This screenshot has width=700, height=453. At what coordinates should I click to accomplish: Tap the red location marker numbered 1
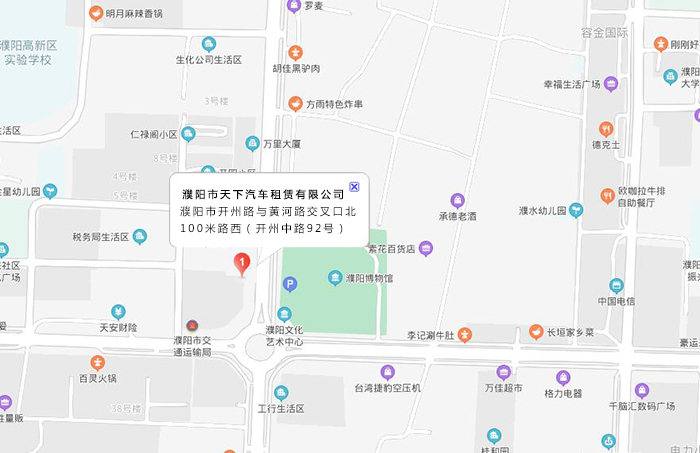(x=241, y=263)
